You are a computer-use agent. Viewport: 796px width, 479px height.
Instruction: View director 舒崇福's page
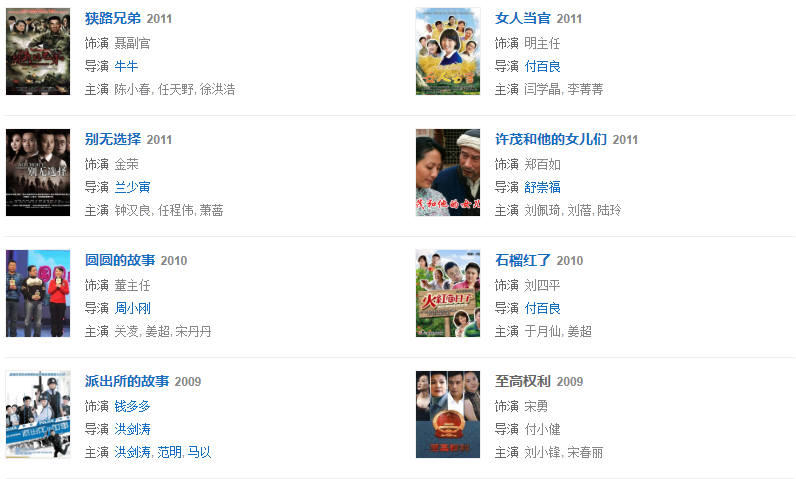(x=542, y=187)
